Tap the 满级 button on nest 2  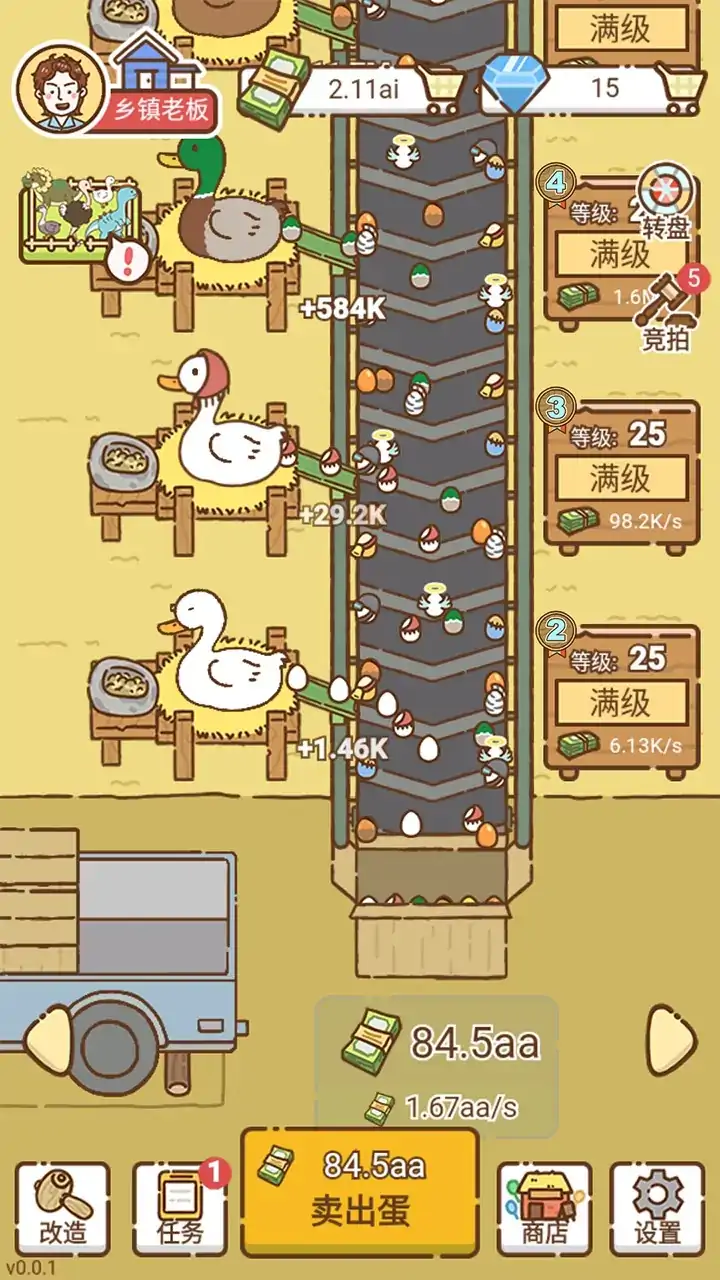622,702
